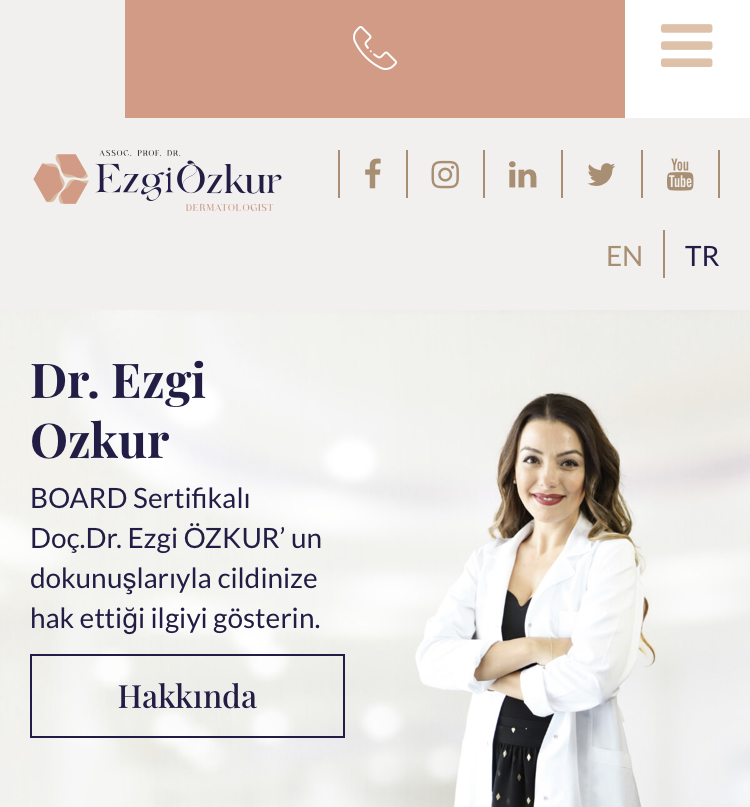Visit the Instagram profile
Image resolution: width=750 pixels, height=807 pixels.
point(445,174)
